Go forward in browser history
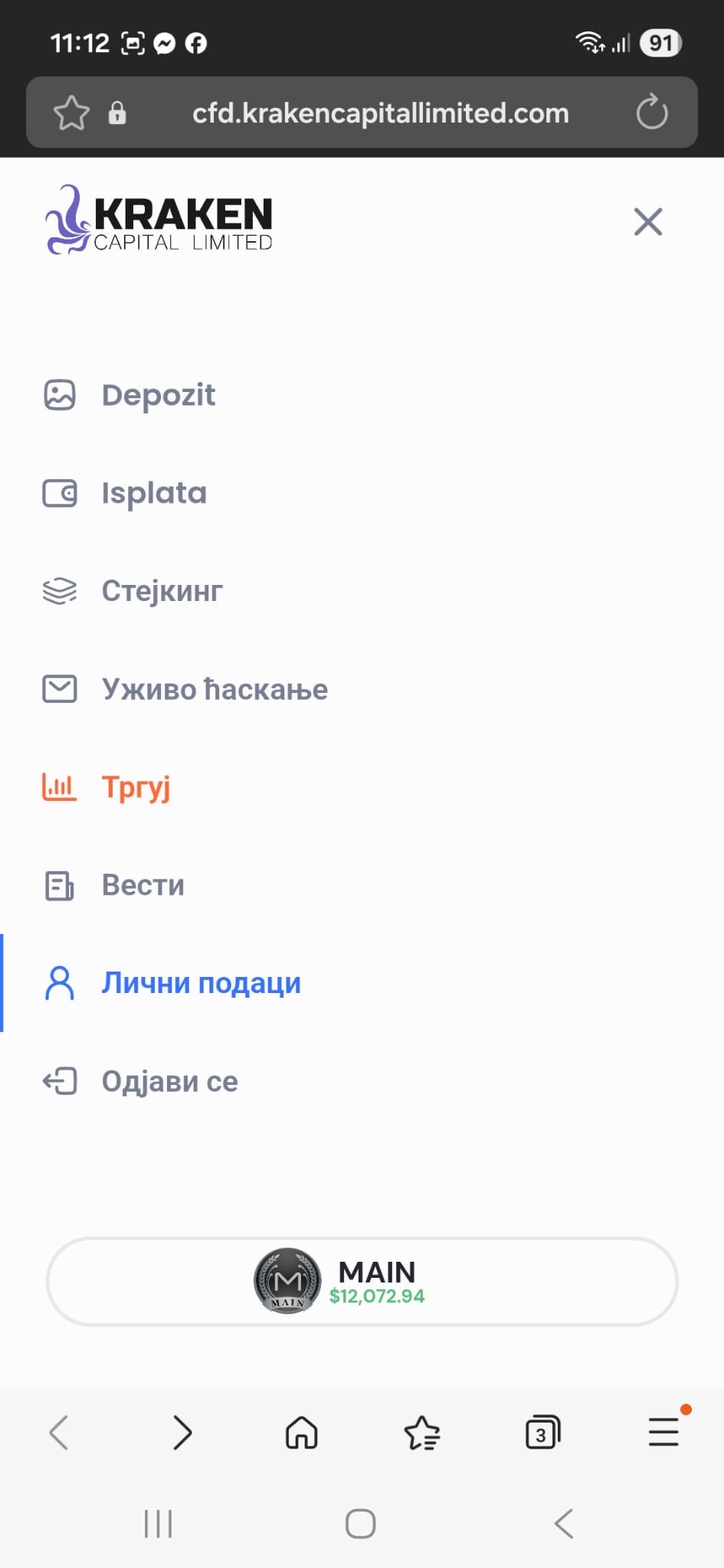The image size is (724, 1568). [x=182, y=1432]
